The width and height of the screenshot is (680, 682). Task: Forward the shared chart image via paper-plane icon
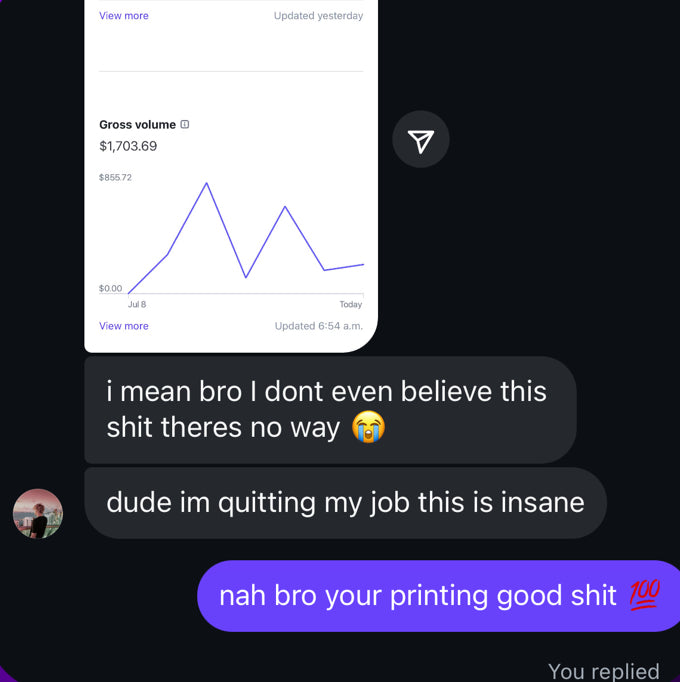pyautogui.click(x=421, y=140)
